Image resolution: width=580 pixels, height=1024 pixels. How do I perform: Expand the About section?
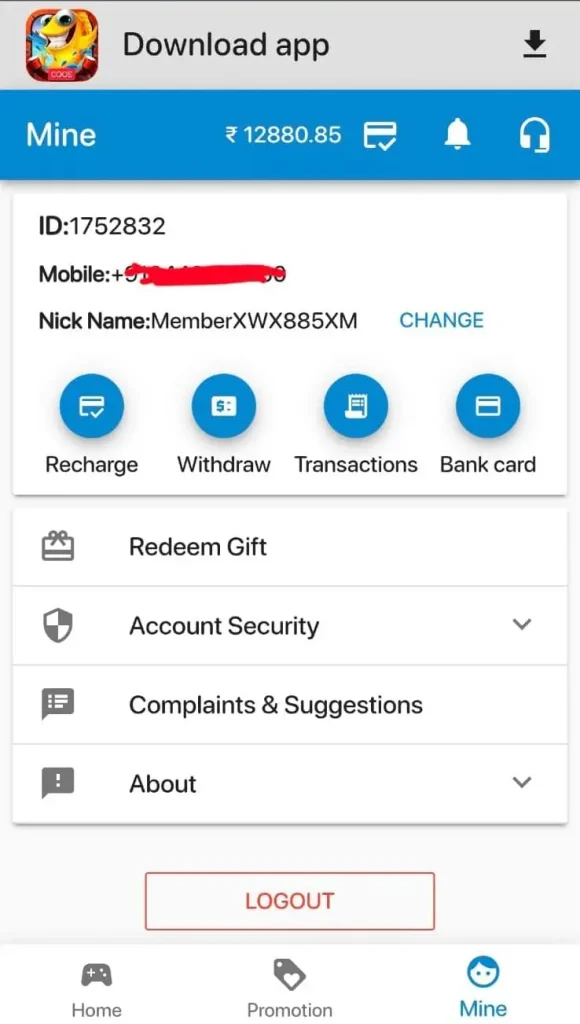click(290, 783)
